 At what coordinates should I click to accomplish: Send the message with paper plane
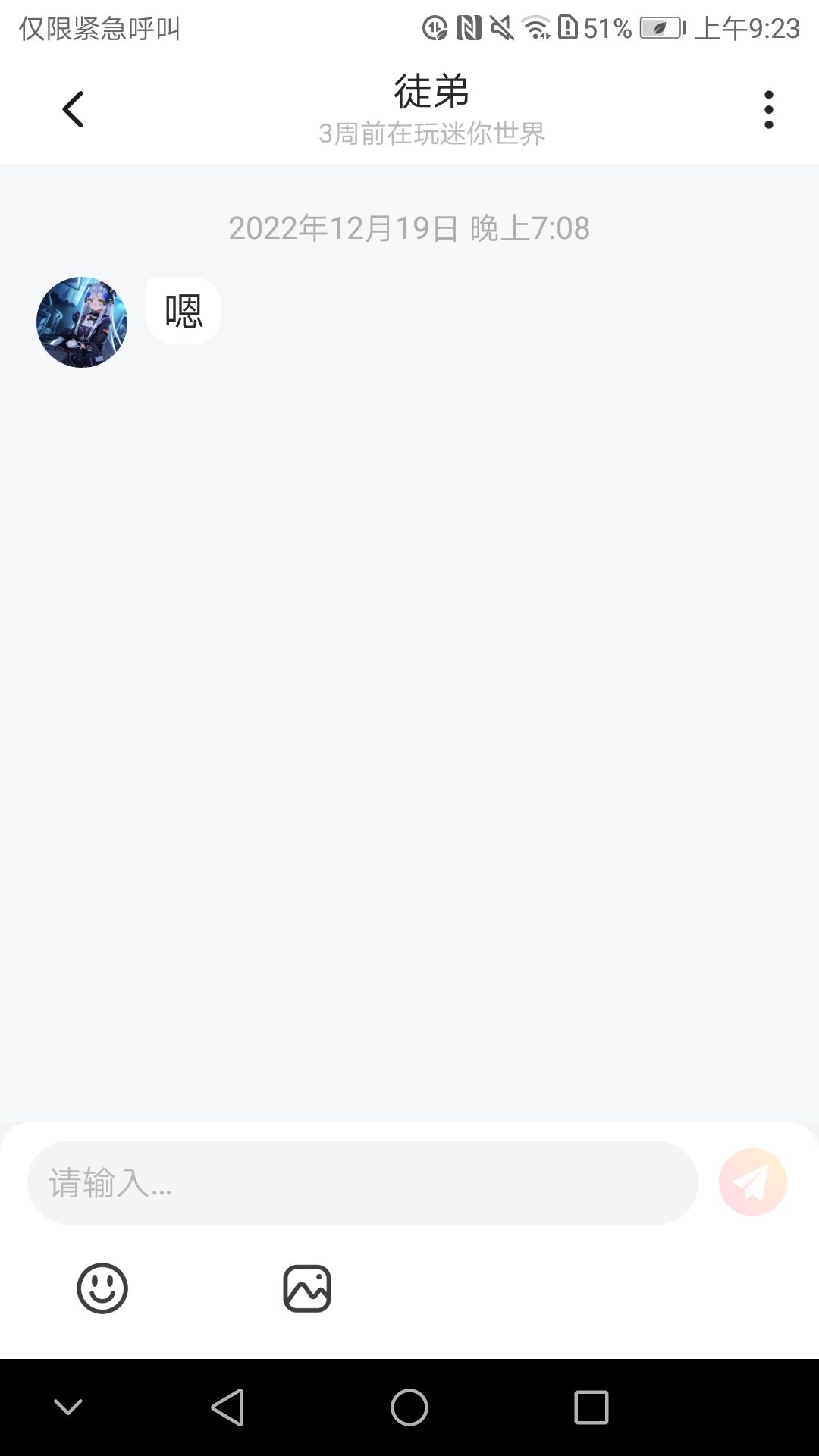[752, 1182]
